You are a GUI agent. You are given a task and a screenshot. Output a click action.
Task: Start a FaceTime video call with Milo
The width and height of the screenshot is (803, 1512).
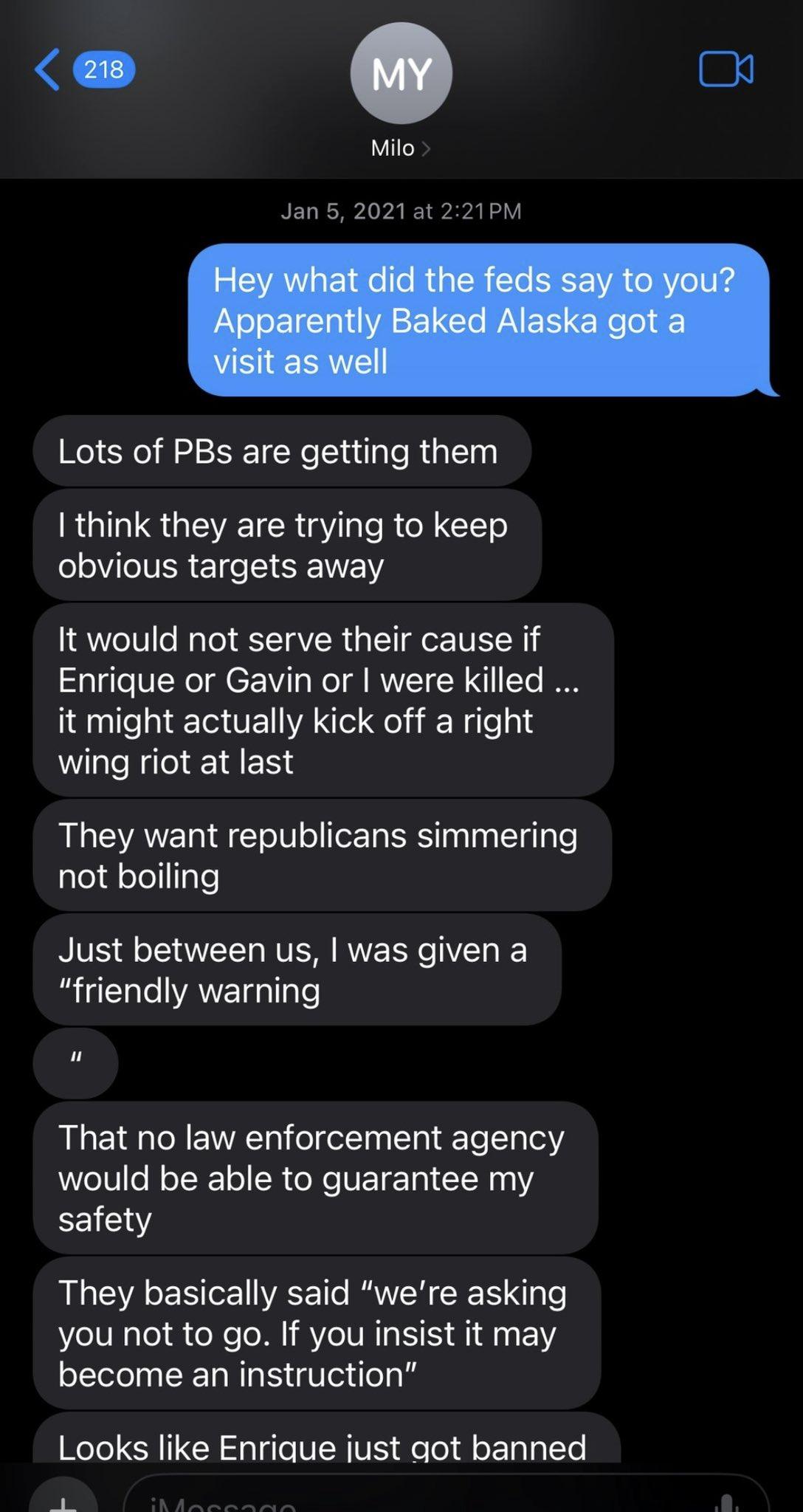click(726, 70)
